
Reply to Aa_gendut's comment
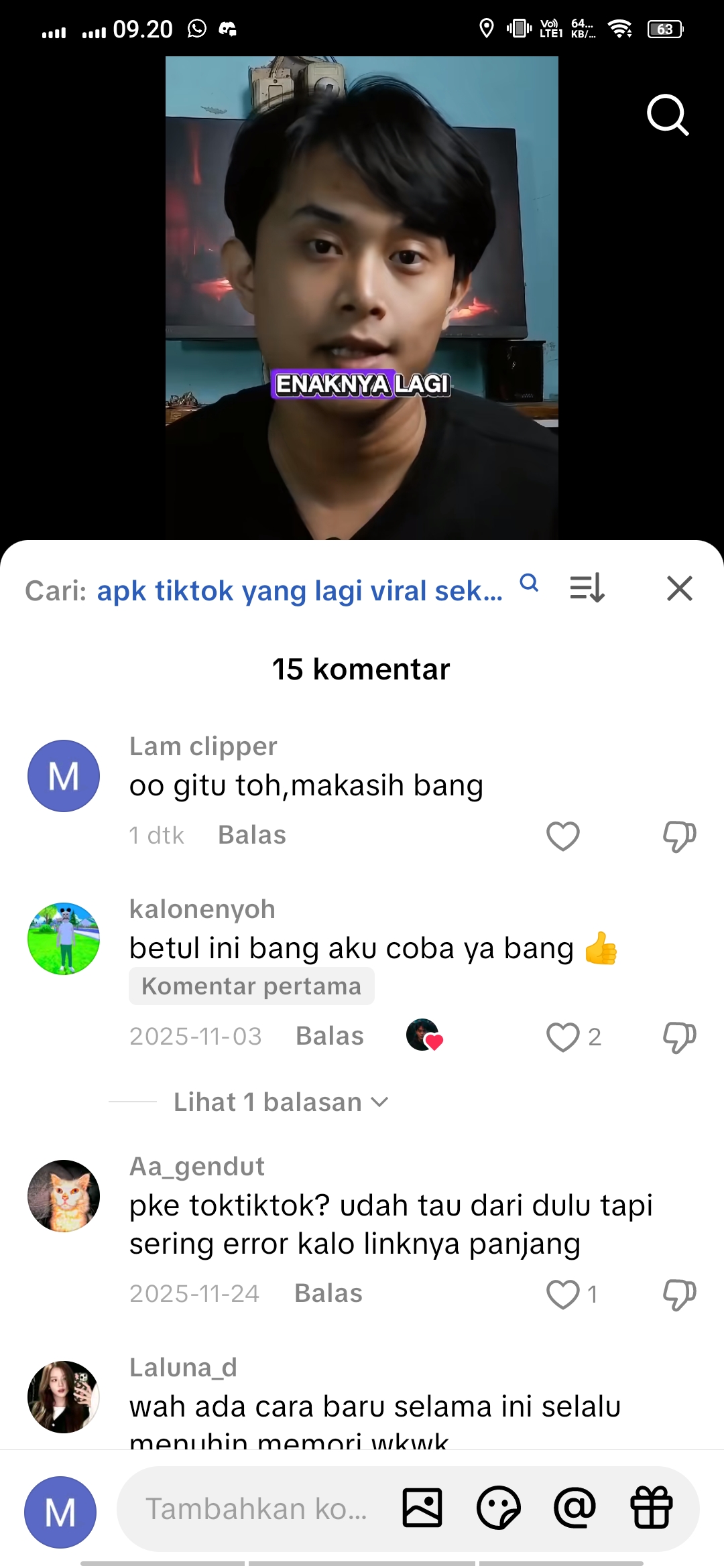[x=328, y=1294]
